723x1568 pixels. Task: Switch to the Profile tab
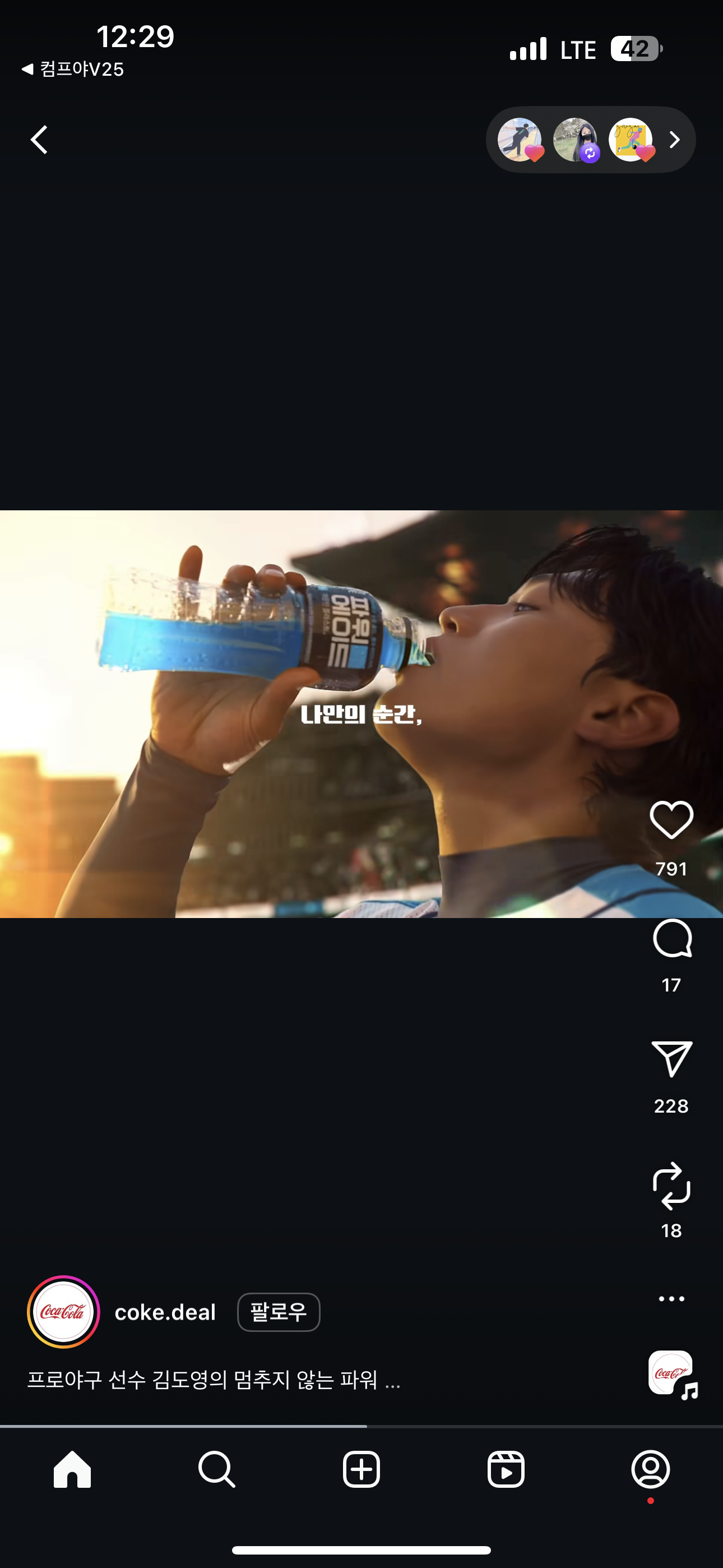[x=651, y=1469]
